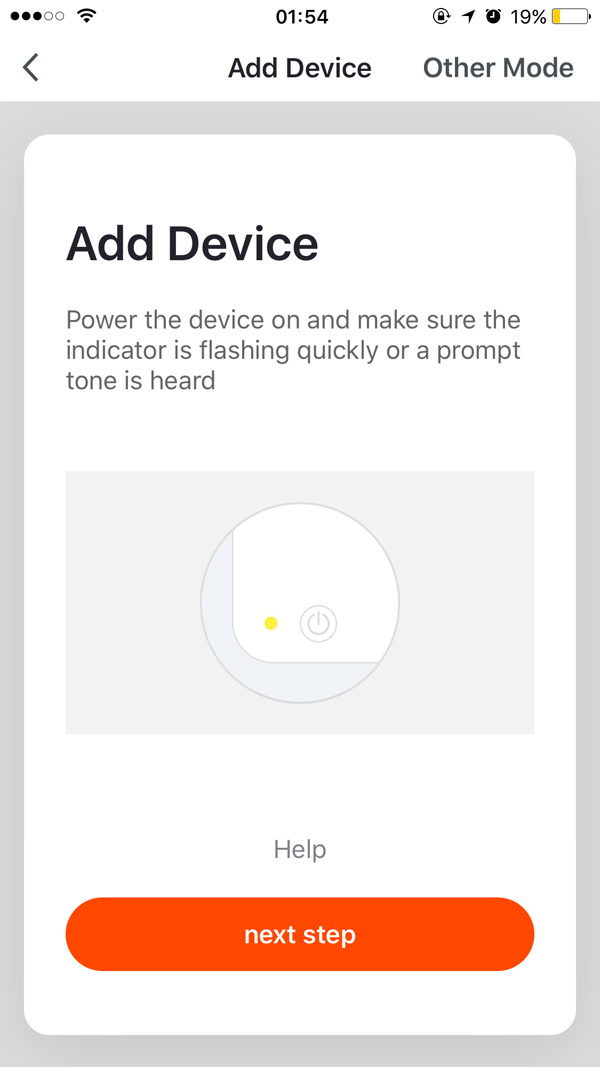Tap the next step button

click(300, 934)
